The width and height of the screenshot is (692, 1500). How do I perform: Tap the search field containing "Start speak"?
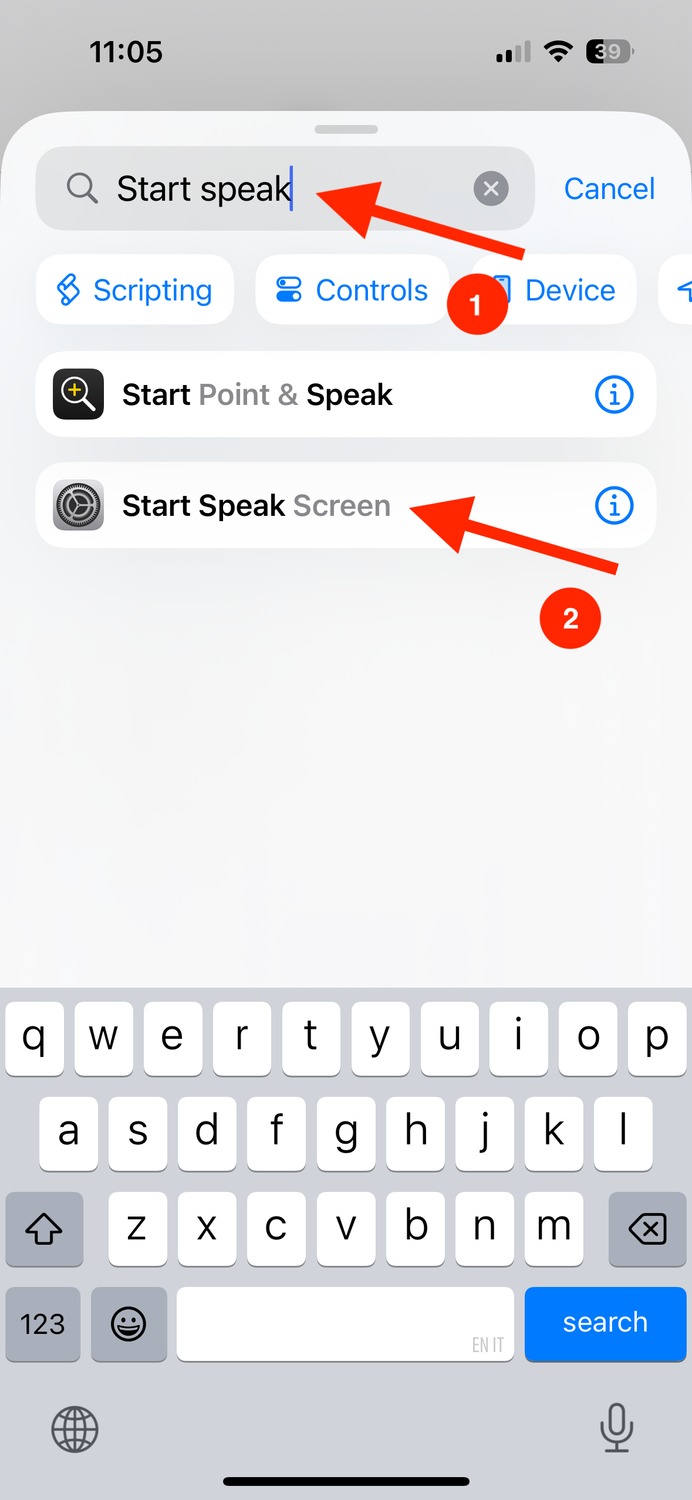pos(285,188)
